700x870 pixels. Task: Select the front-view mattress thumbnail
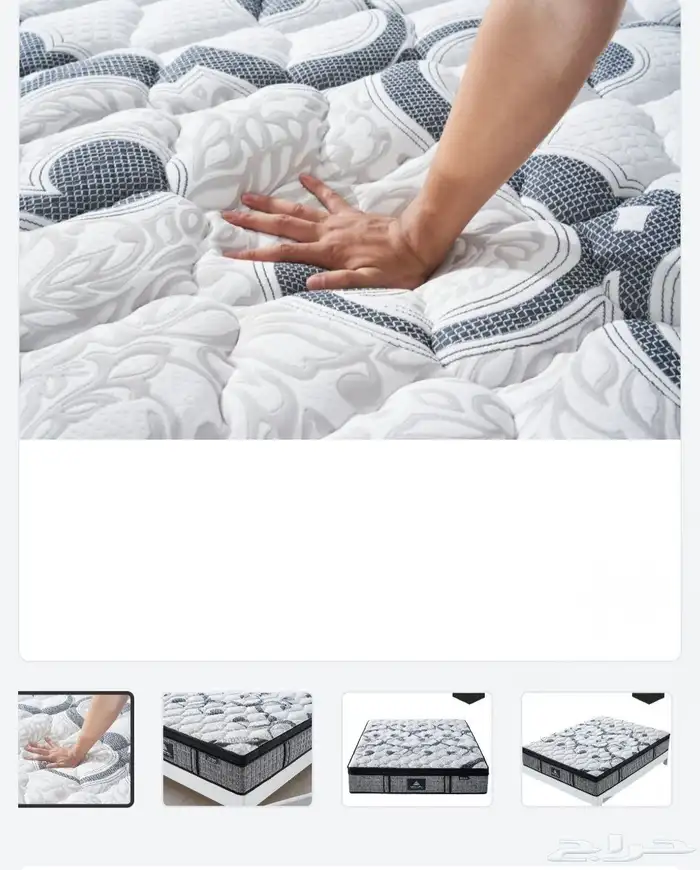[417, 749]
